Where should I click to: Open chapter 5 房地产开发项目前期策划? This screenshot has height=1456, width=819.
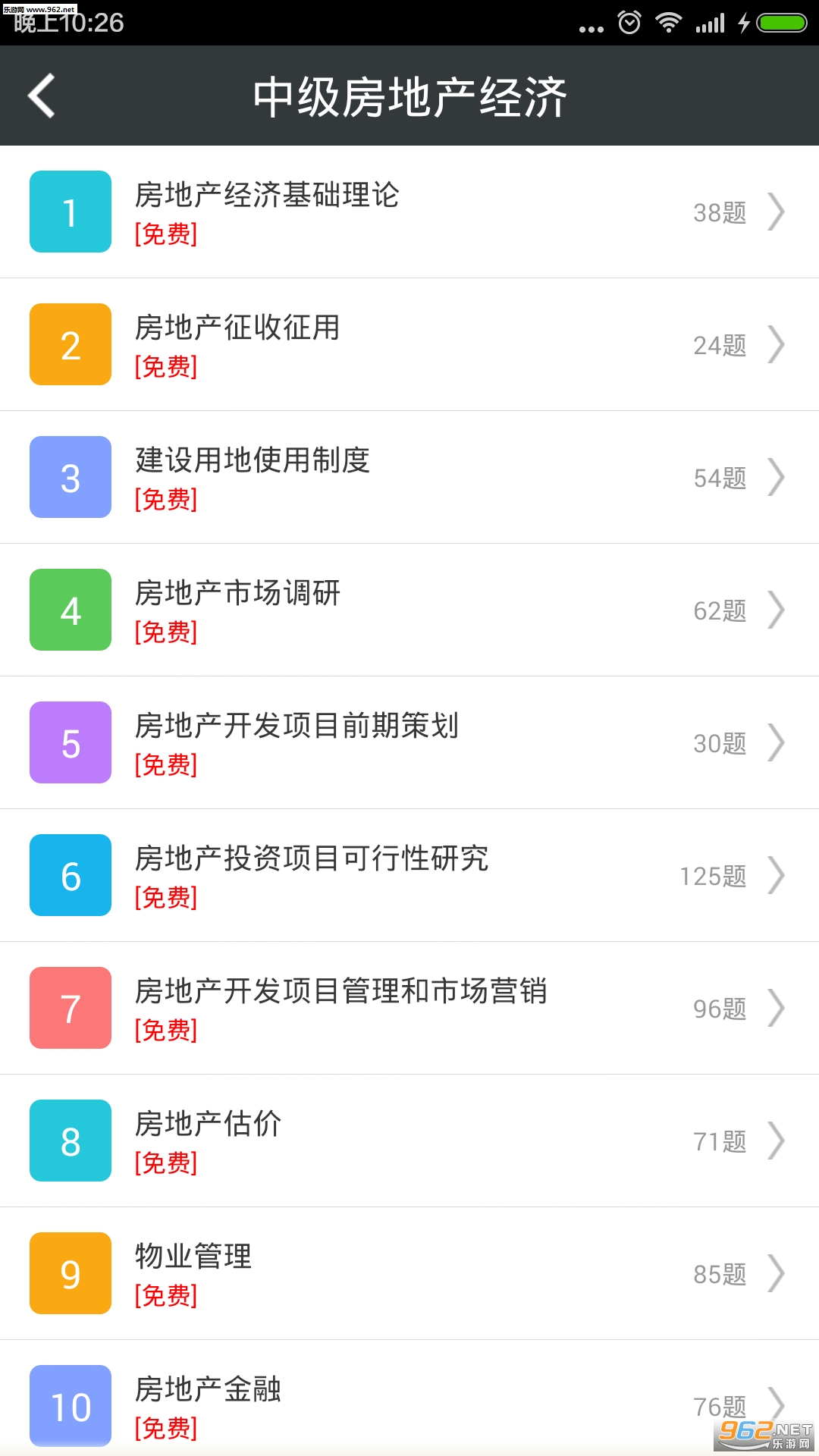(x=409, y=743)
